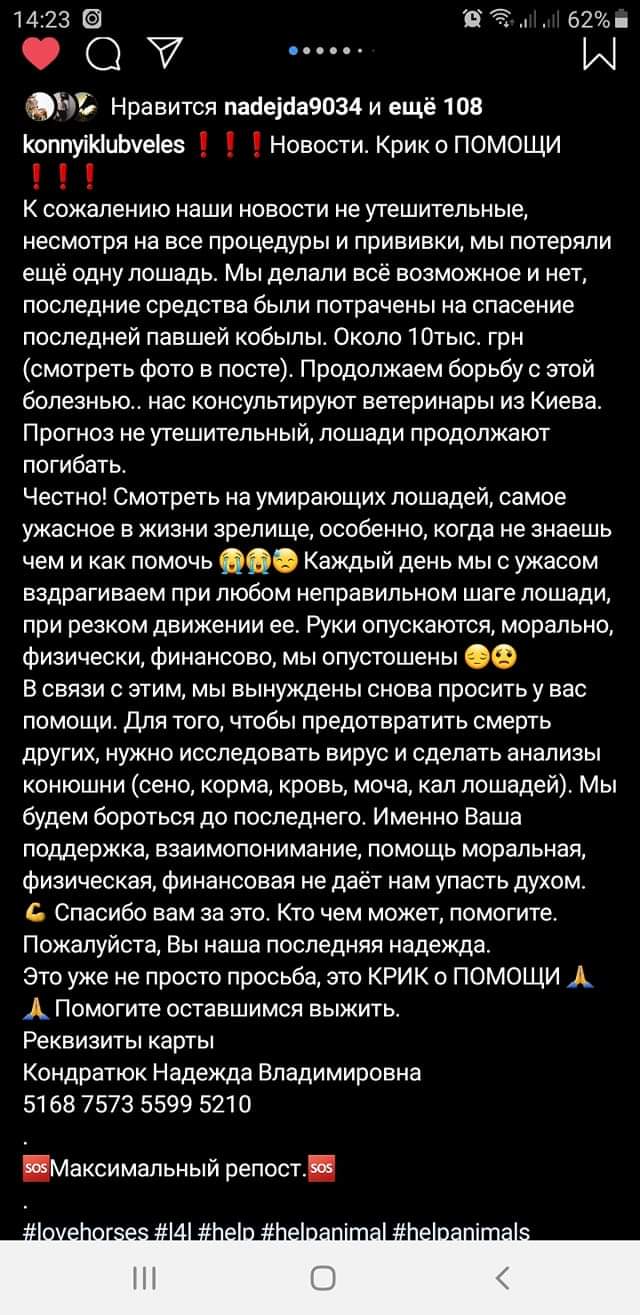640x1315 pixels.
Task: Open the #helpanimals hashtag
Action: click(x=463, y=1231)
